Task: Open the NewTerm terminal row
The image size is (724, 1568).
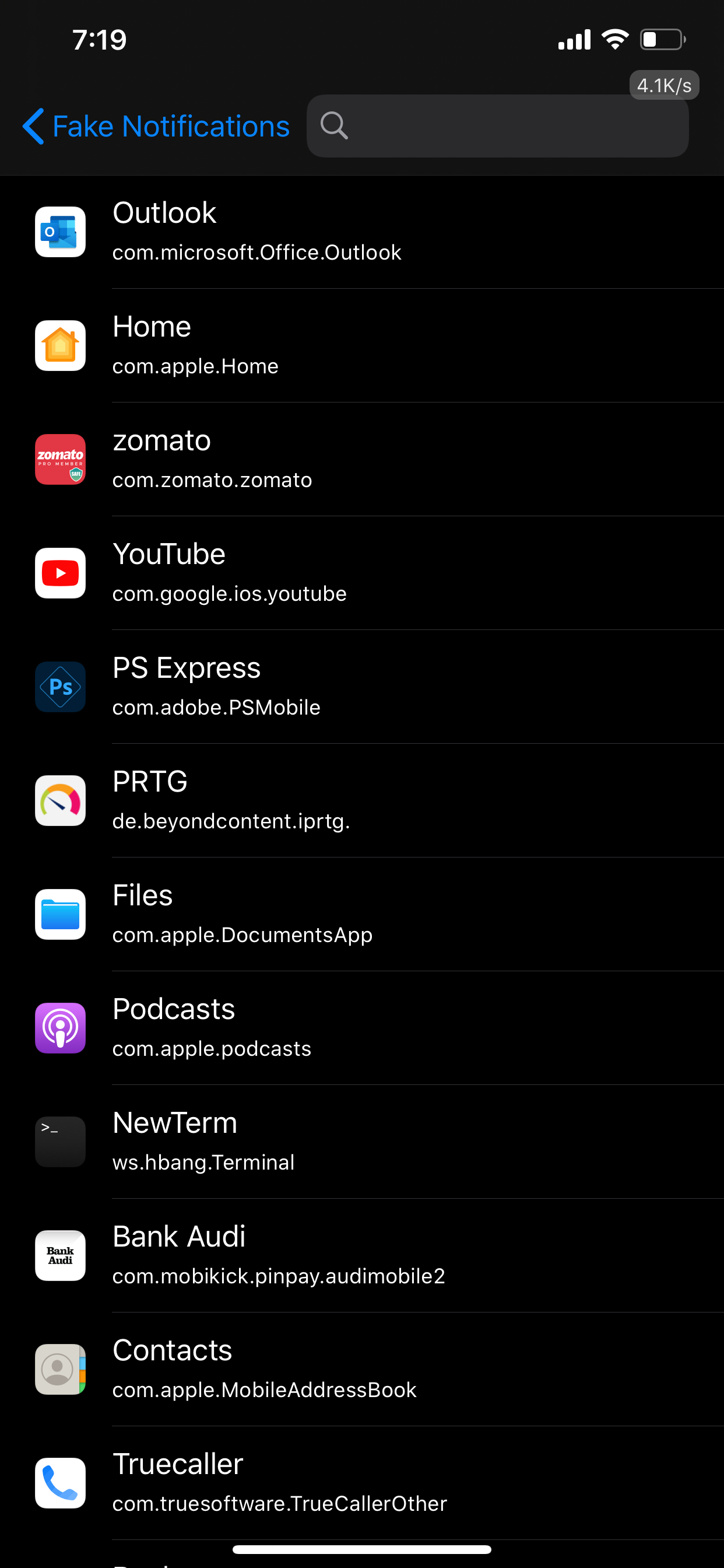Action: click(x=362, y=1143)
